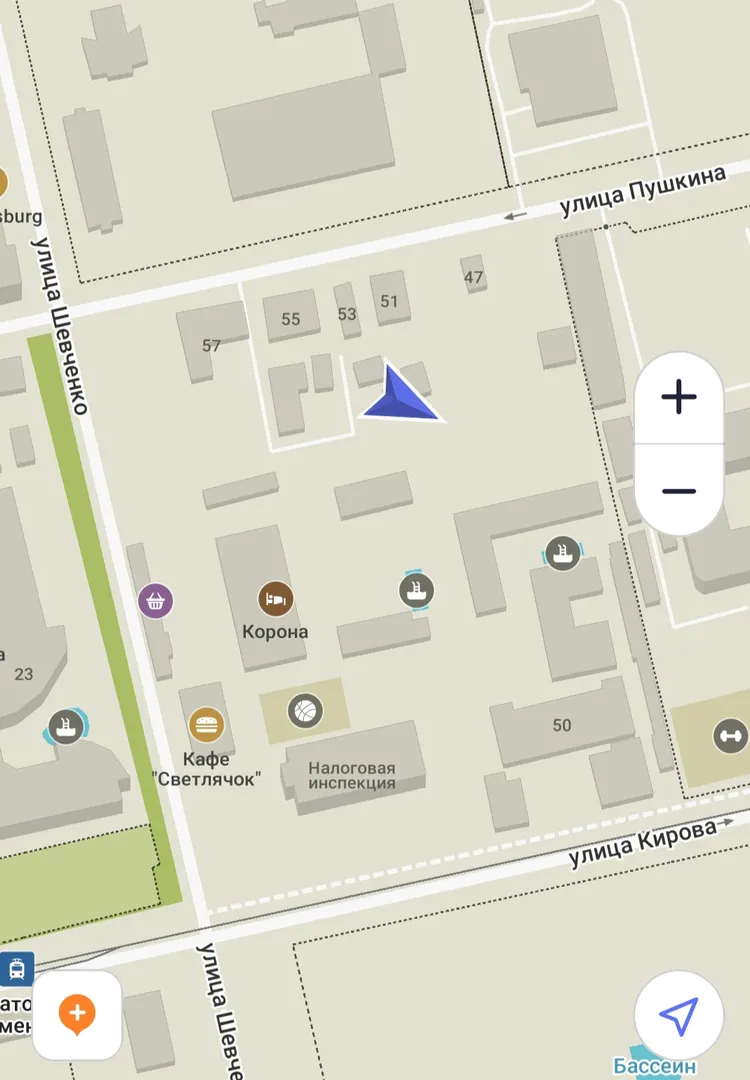750x1080 pixels.
Task: Select Кафе "Светлячок" marker
Action: point(206,725)
